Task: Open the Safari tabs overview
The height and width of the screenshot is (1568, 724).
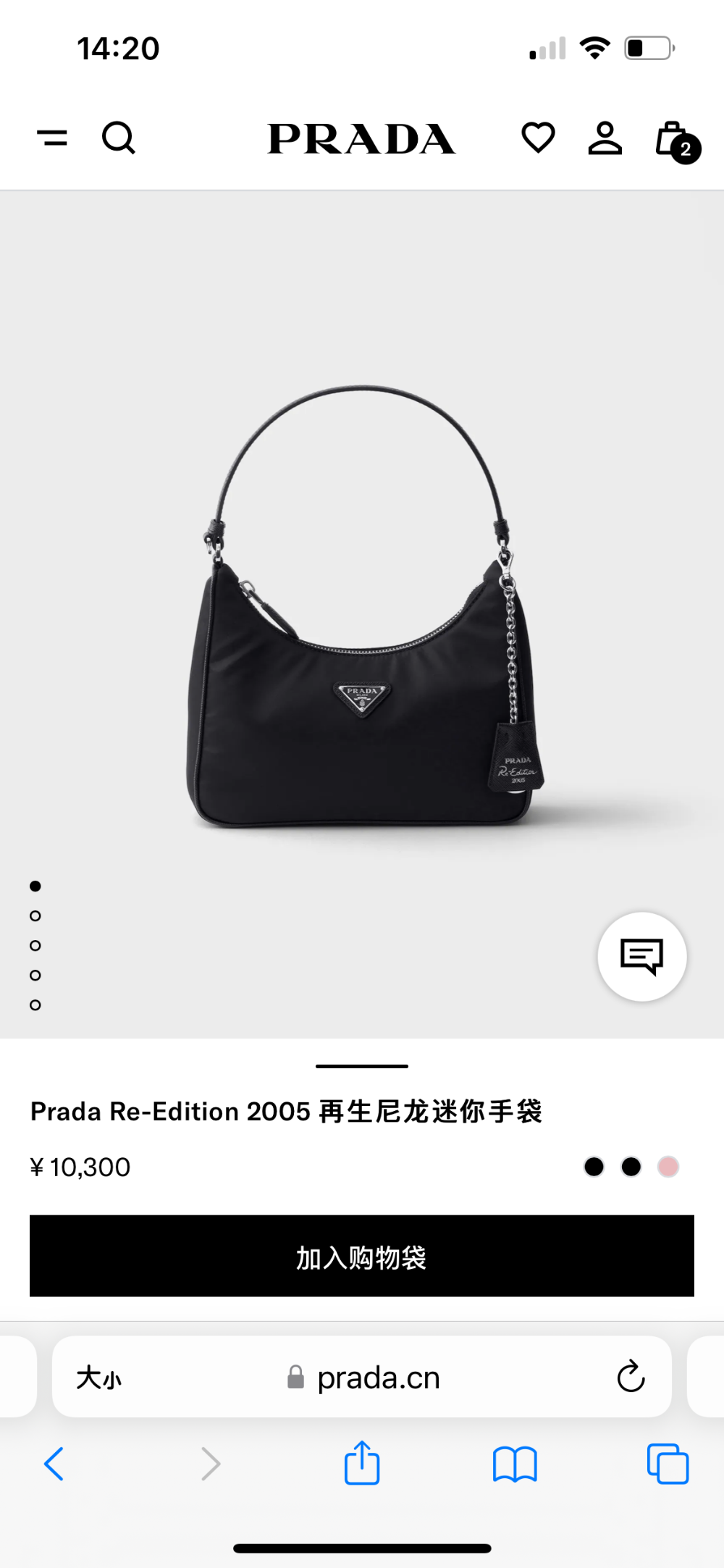Action: point(668,1464)
